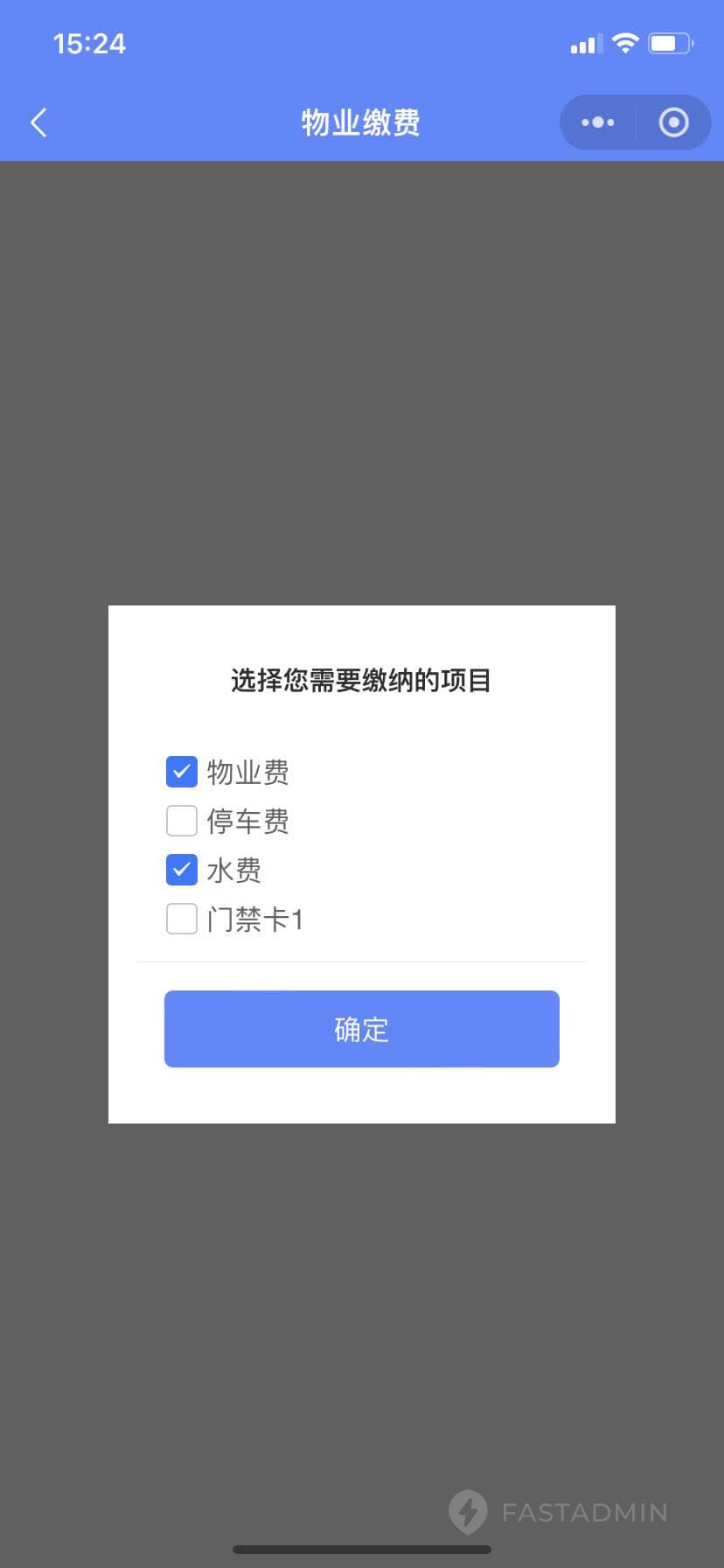This screenshot has width=724, height=1568.
Task: Open the mini program three-dot menu
Action: click(598, 122)
